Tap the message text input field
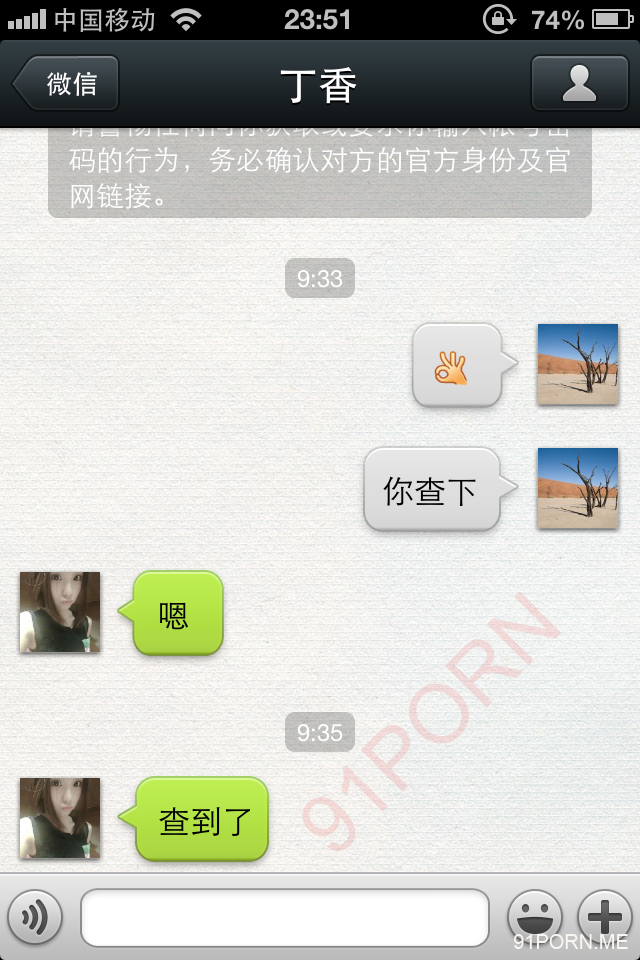640x960 pixels. [285, 917]
